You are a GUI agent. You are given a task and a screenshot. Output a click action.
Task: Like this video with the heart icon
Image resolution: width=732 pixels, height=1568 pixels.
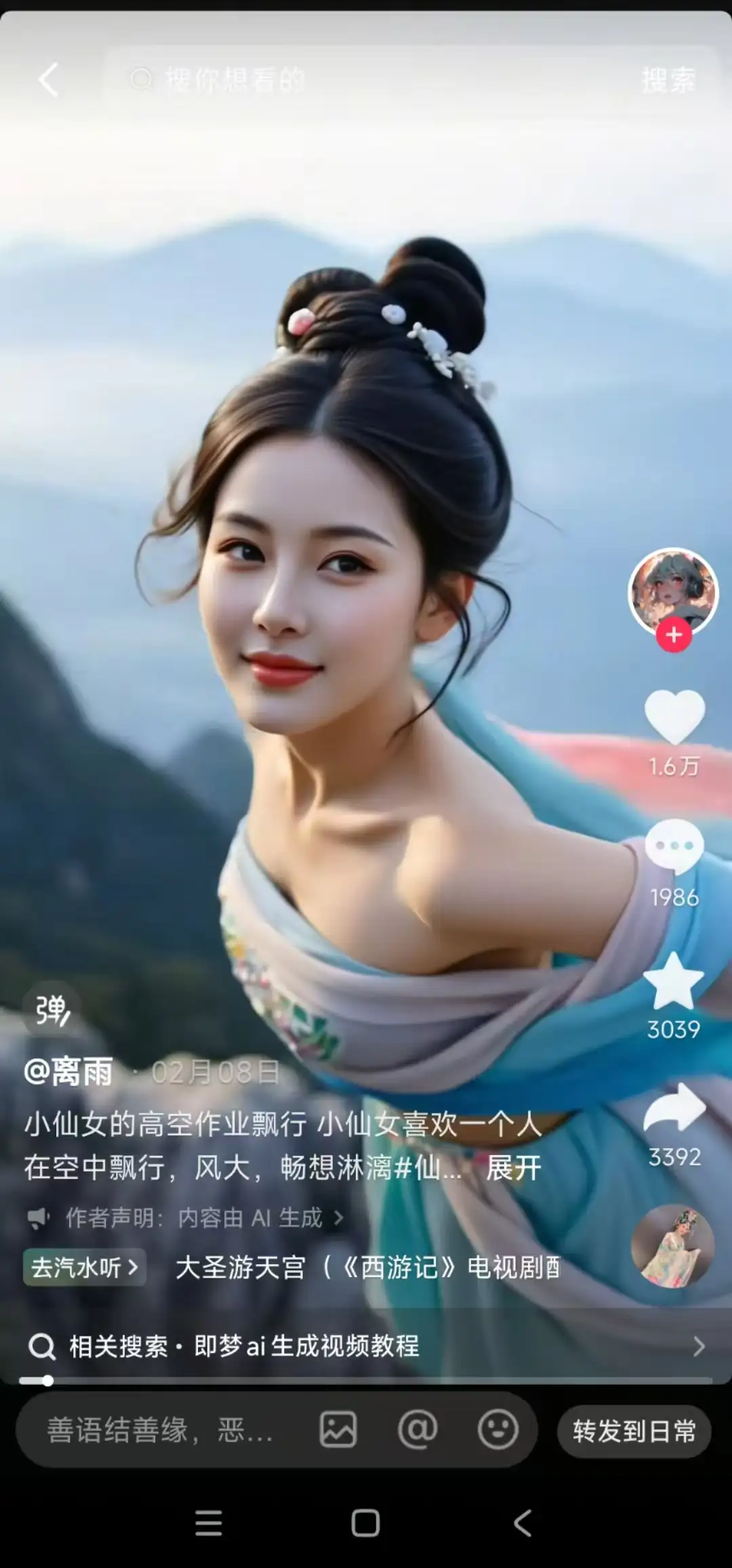point(674,718)
